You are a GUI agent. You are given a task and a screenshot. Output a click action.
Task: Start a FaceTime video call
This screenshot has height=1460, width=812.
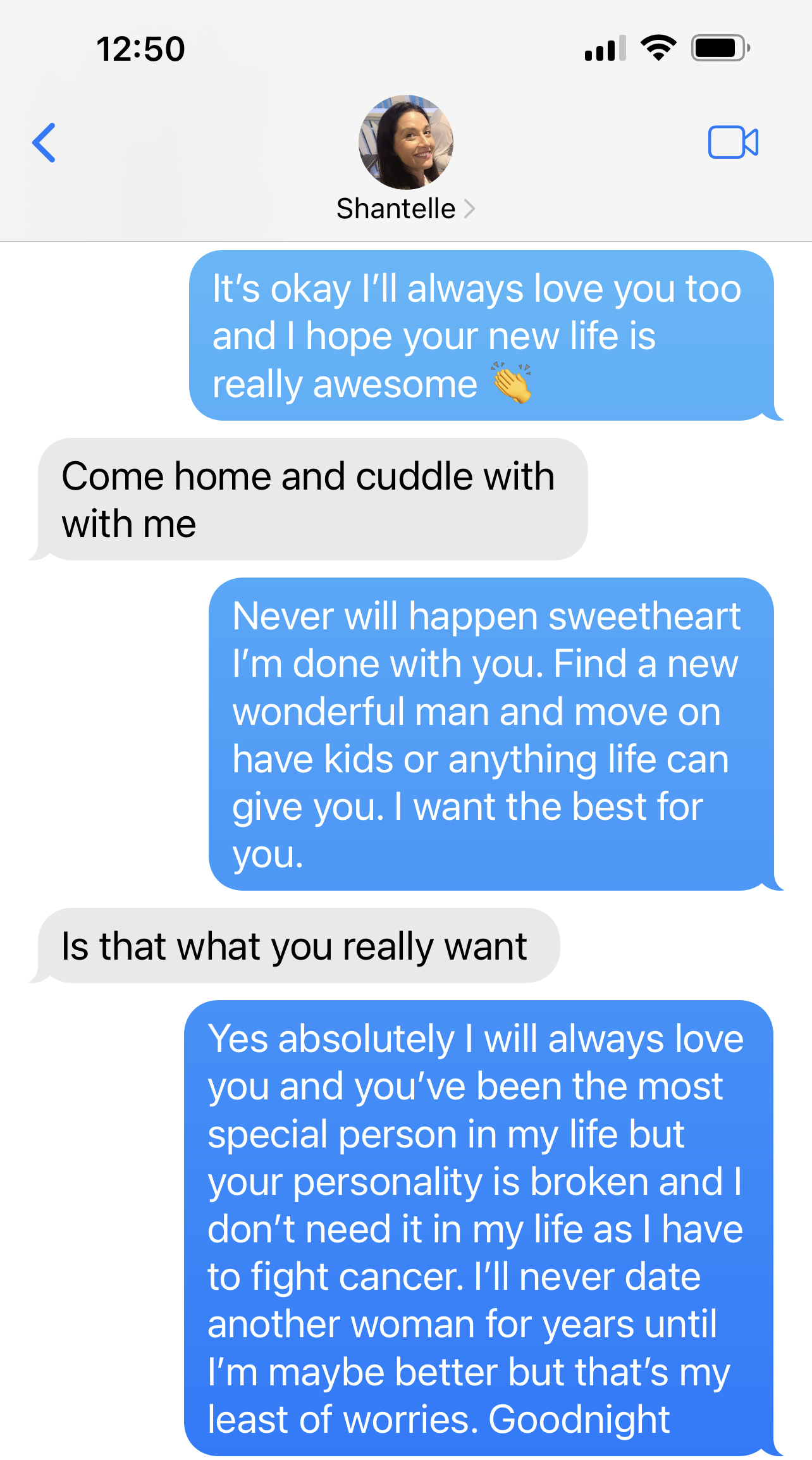(733, 142)
